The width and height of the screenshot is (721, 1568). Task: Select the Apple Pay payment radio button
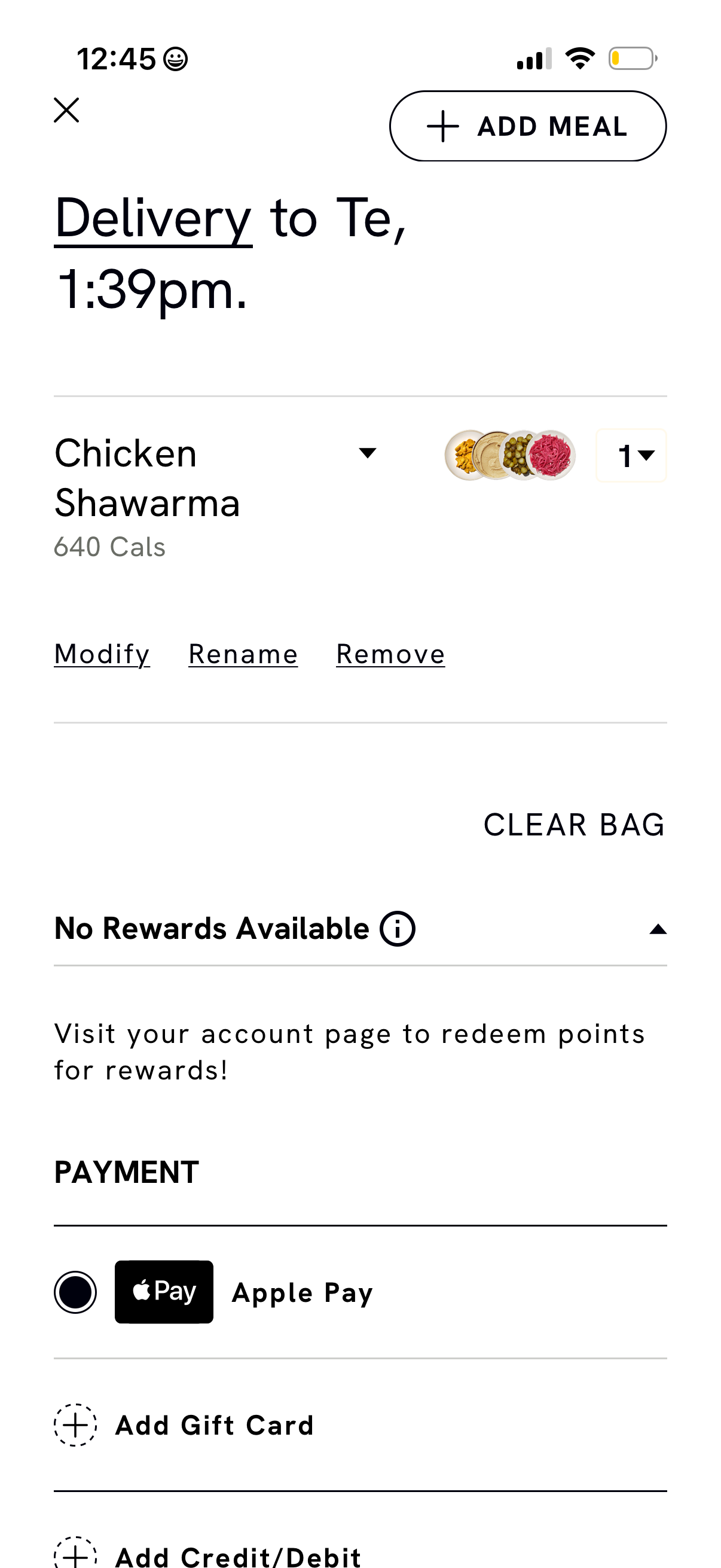click(74, 1292)
